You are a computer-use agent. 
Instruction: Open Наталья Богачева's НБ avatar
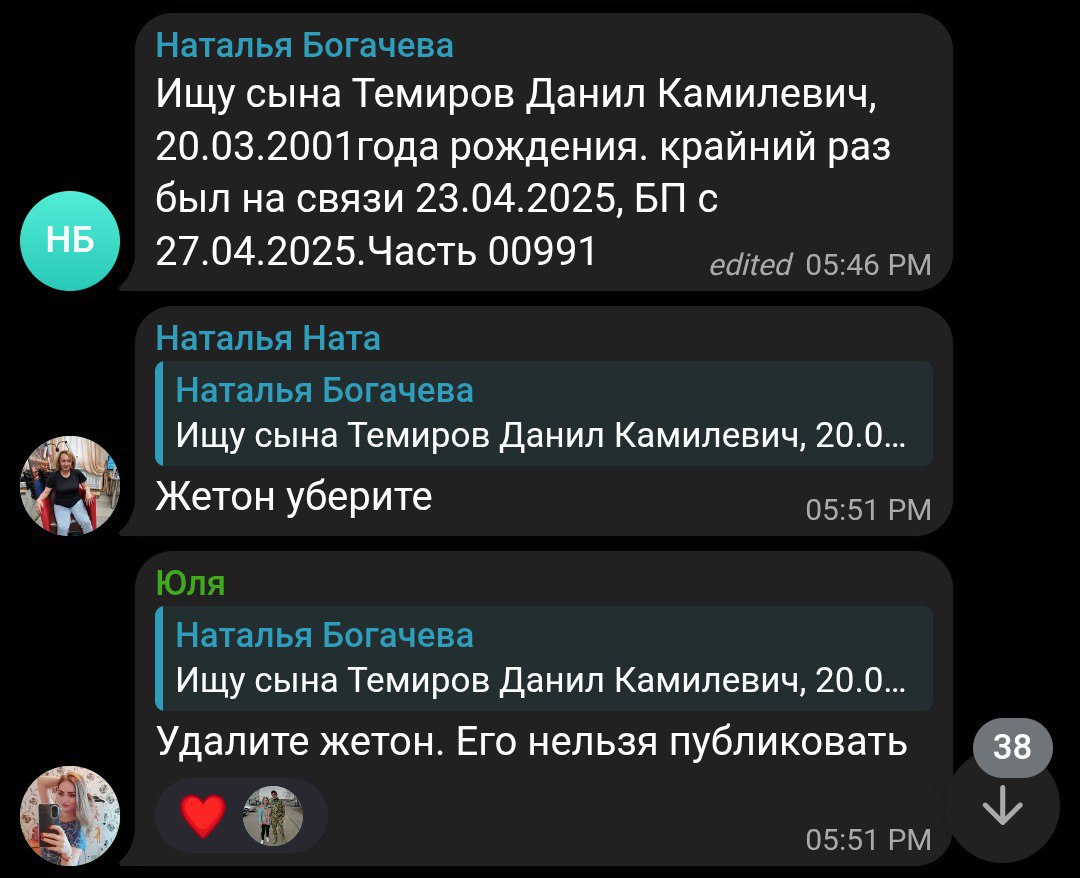[x=70, y=241]
